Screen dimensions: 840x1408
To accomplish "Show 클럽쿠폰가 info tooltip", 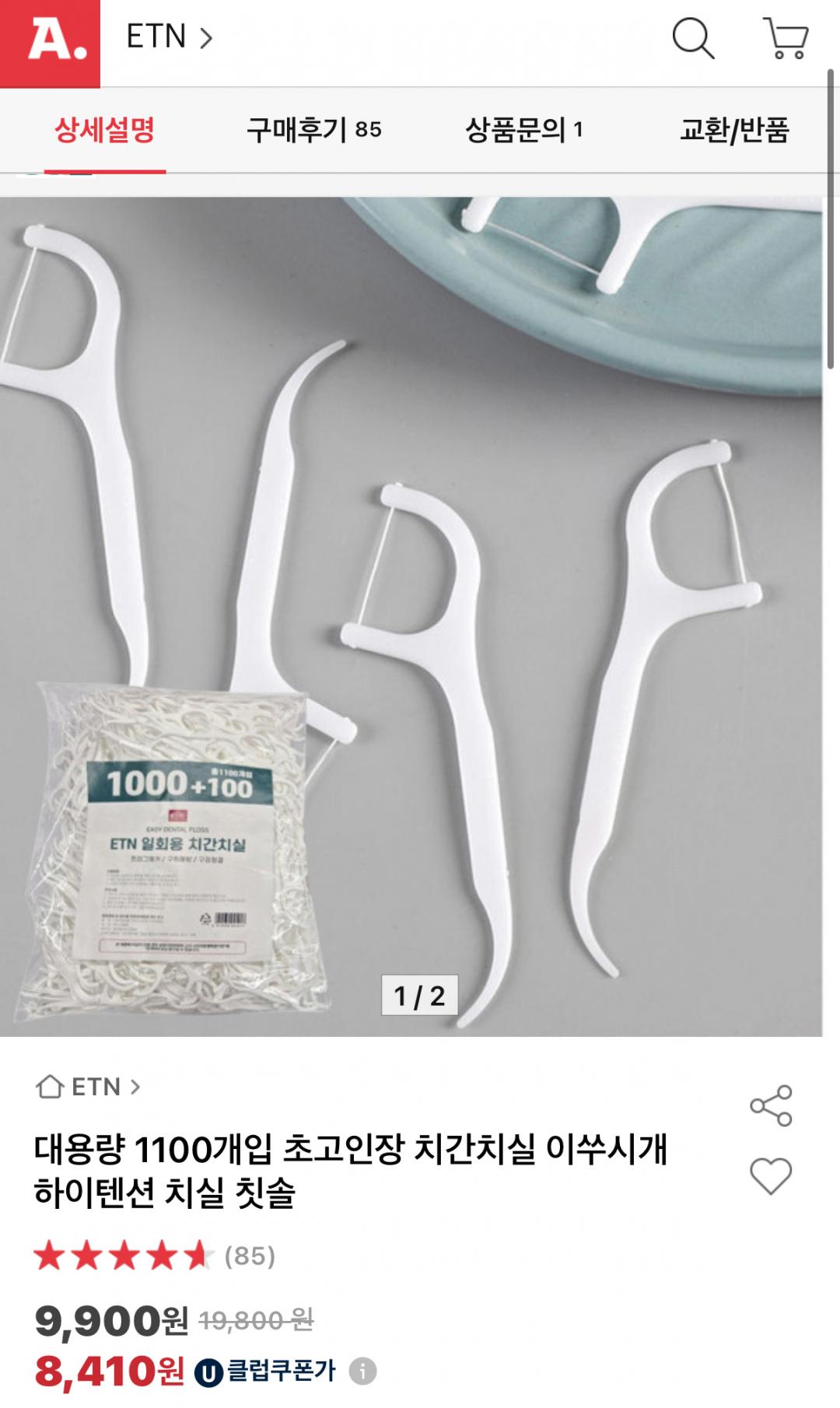I will (362, 1371).
